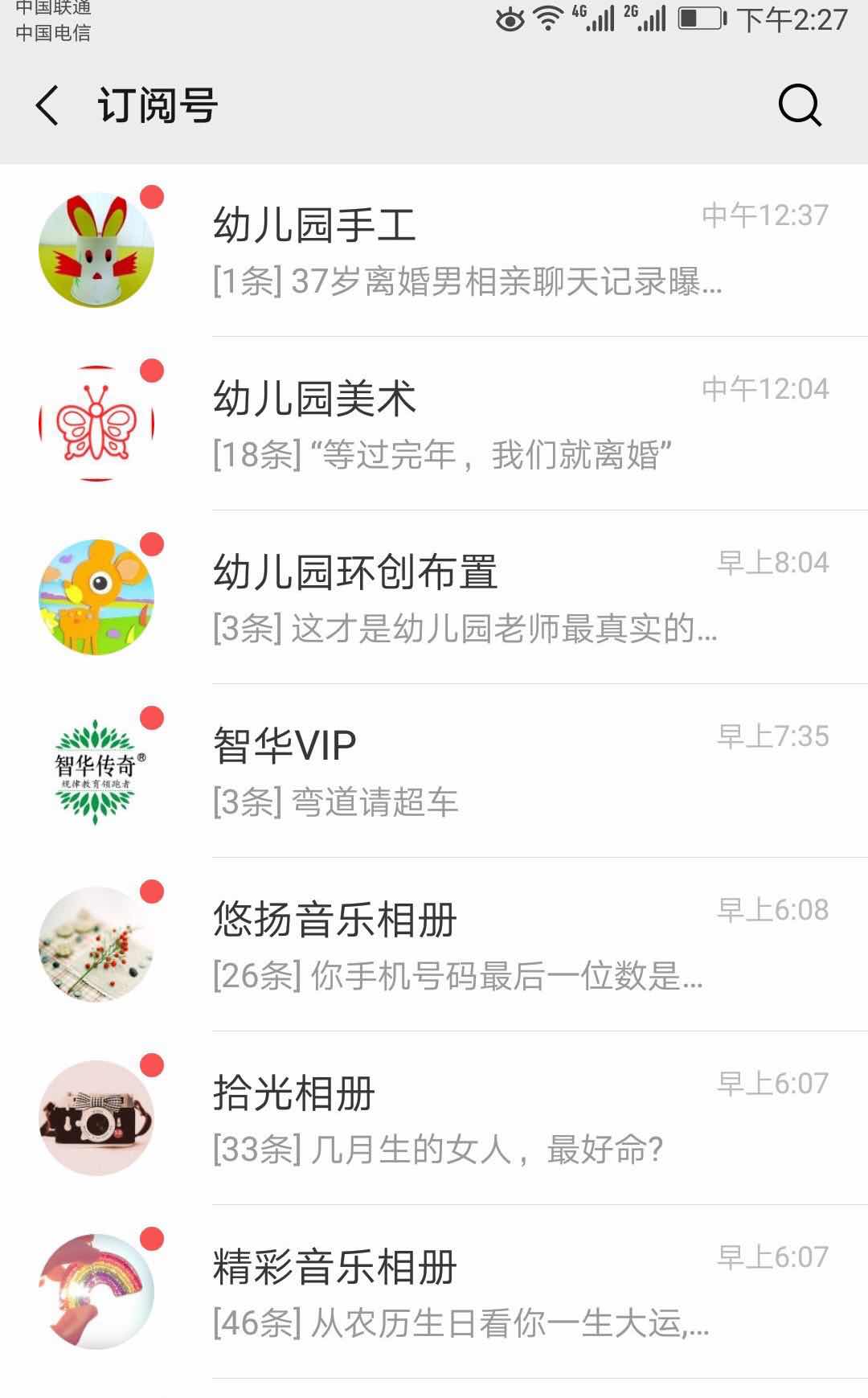The width and height of the screenshot is (868, 1398).
Task: Open 智华VIP subscription messages
Action: [x=466, y=772]
